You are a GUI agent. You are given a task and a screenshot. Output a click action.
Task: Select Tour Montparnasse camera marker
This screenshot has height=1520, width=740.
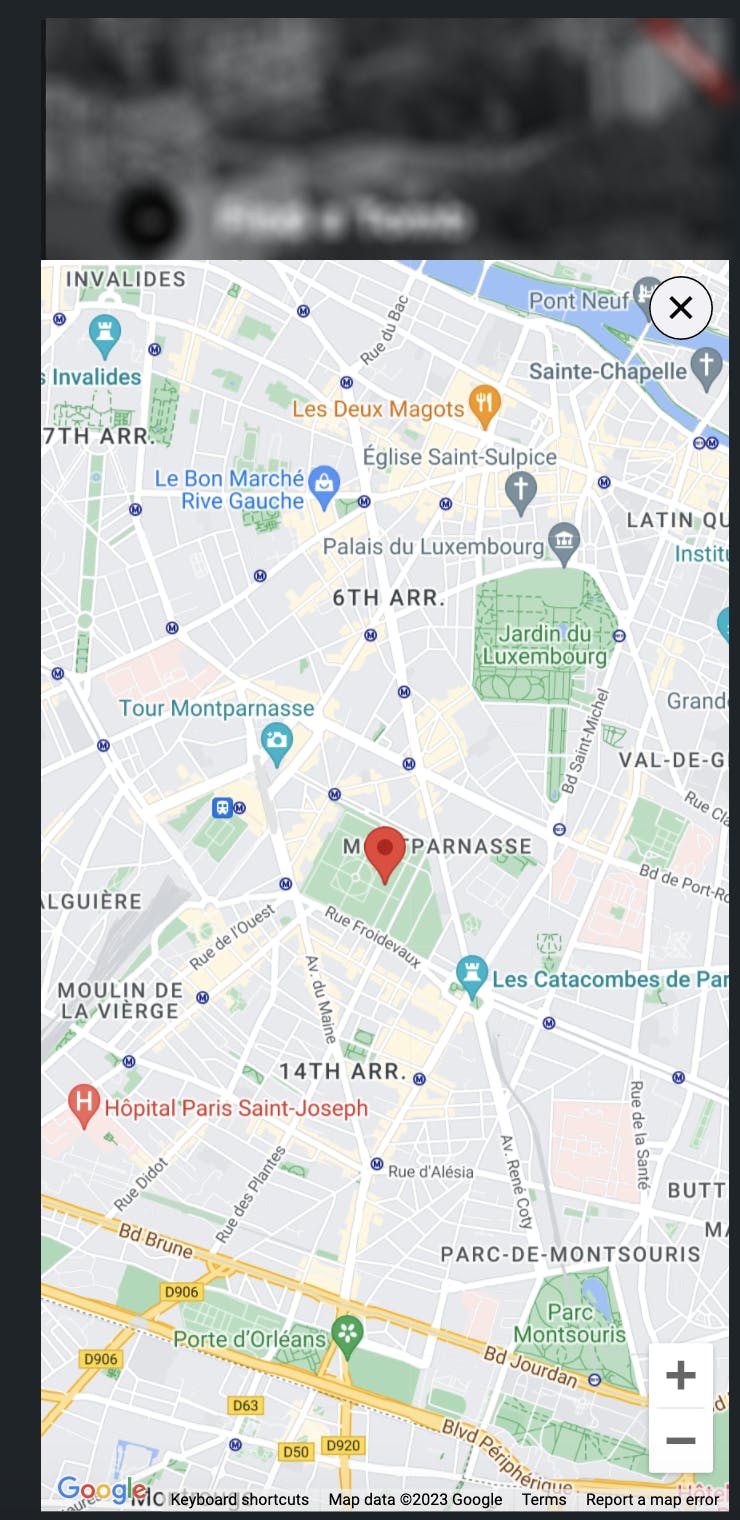[x=275, y=741]
